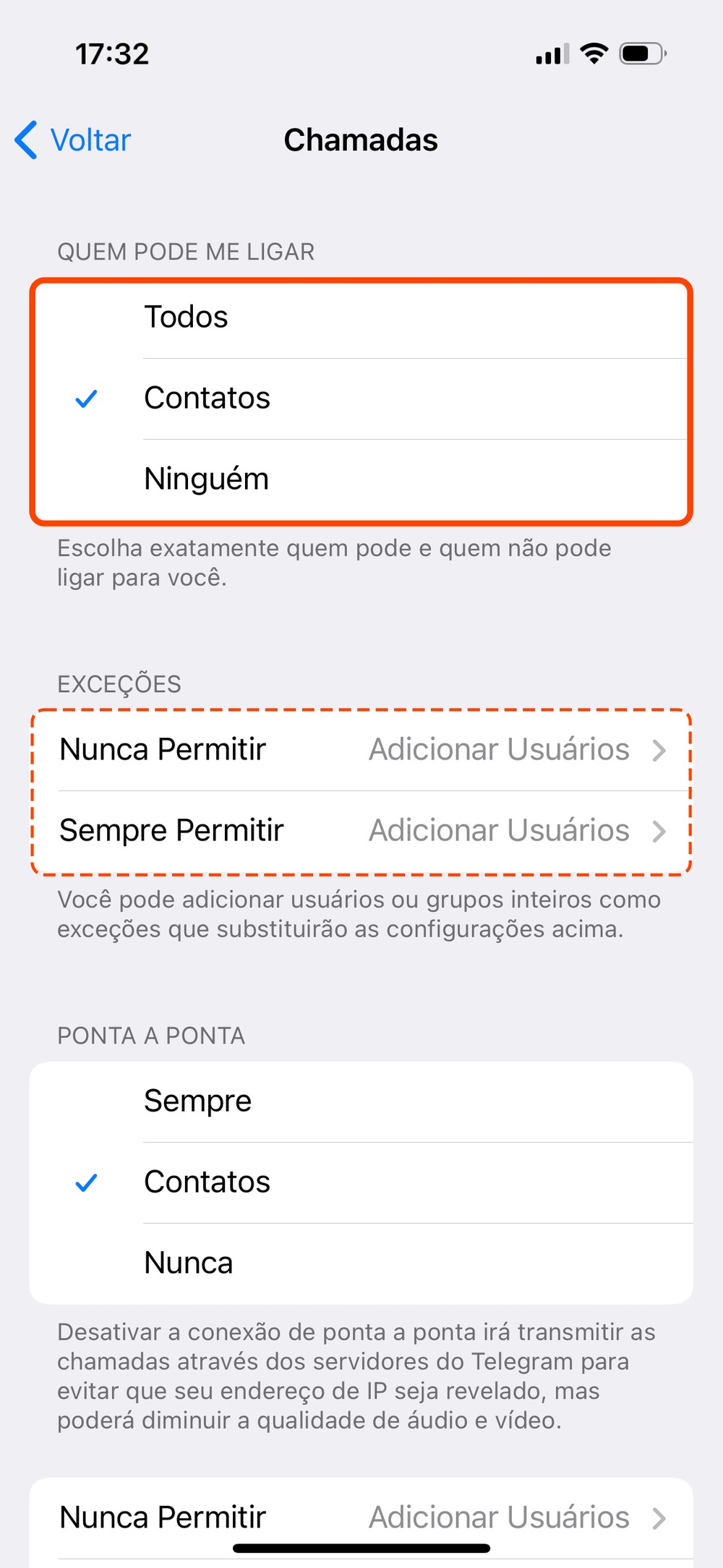Select Todos under Quem pode me ligar
The height and width of the screenshot is (1568, 723).
point(361,318)
